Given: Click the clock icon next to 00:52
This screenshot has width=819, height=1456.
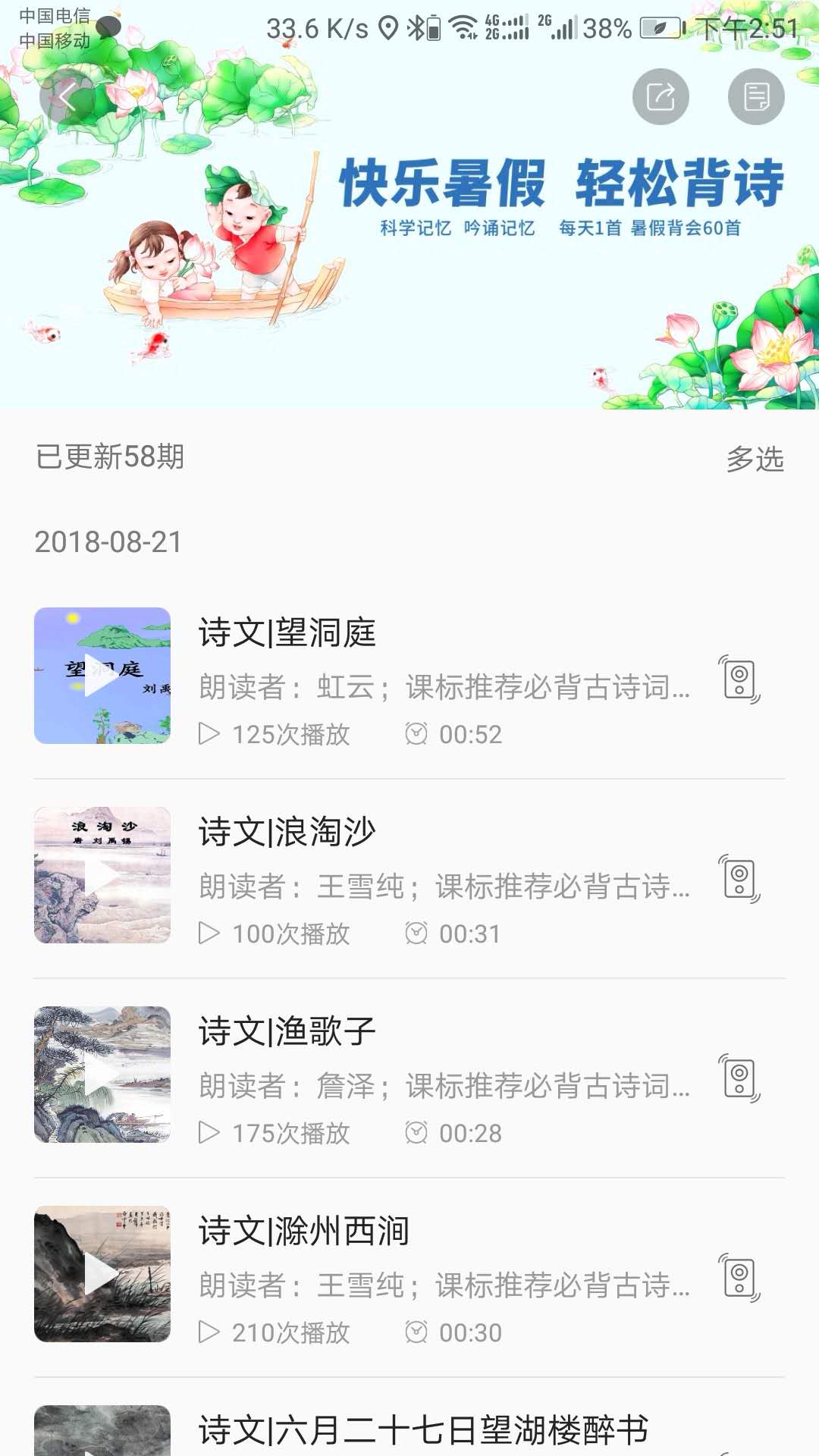Looking at the screenshot, I should click(x=418, y=733).
